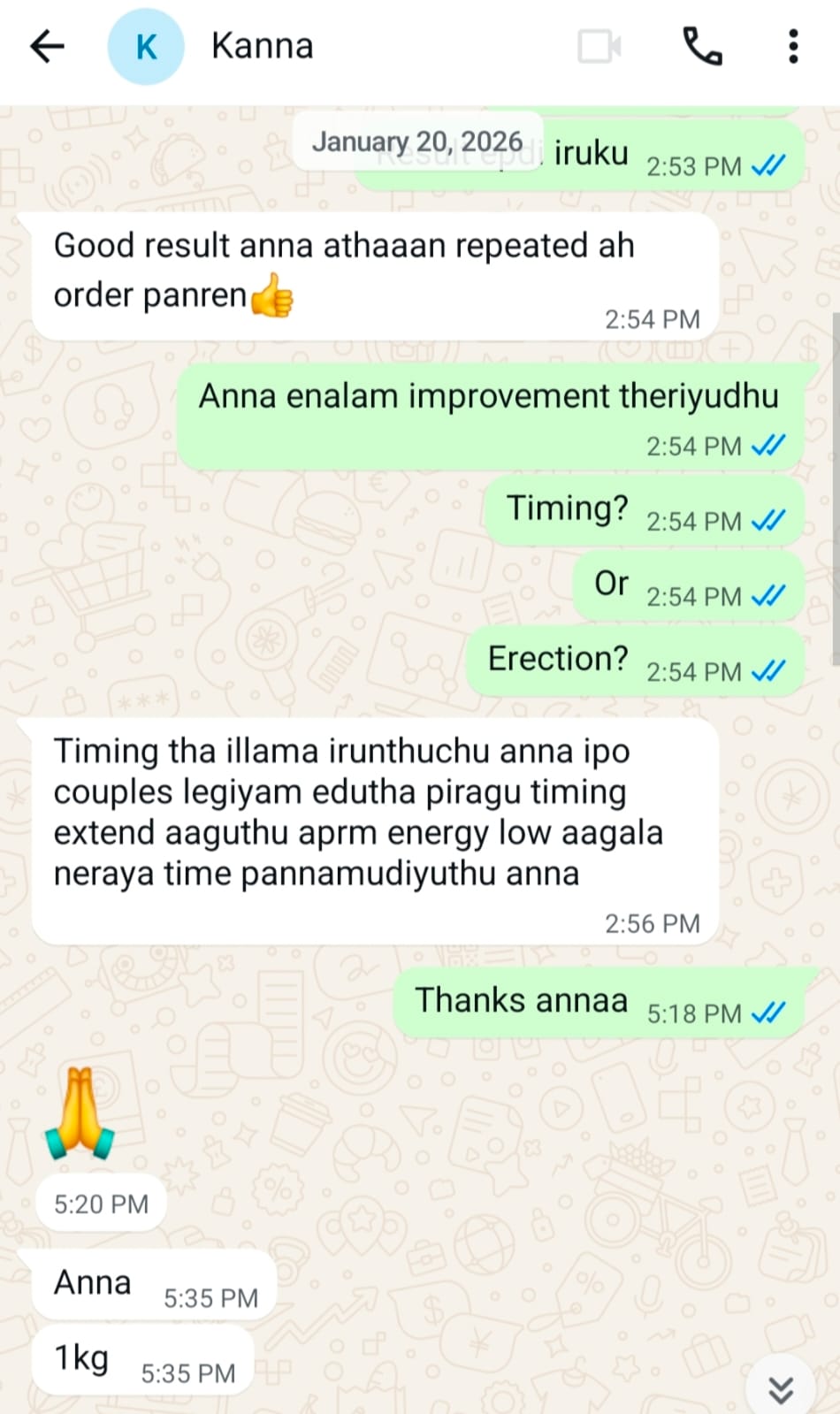Go back to the chat list

coord(47,46)
